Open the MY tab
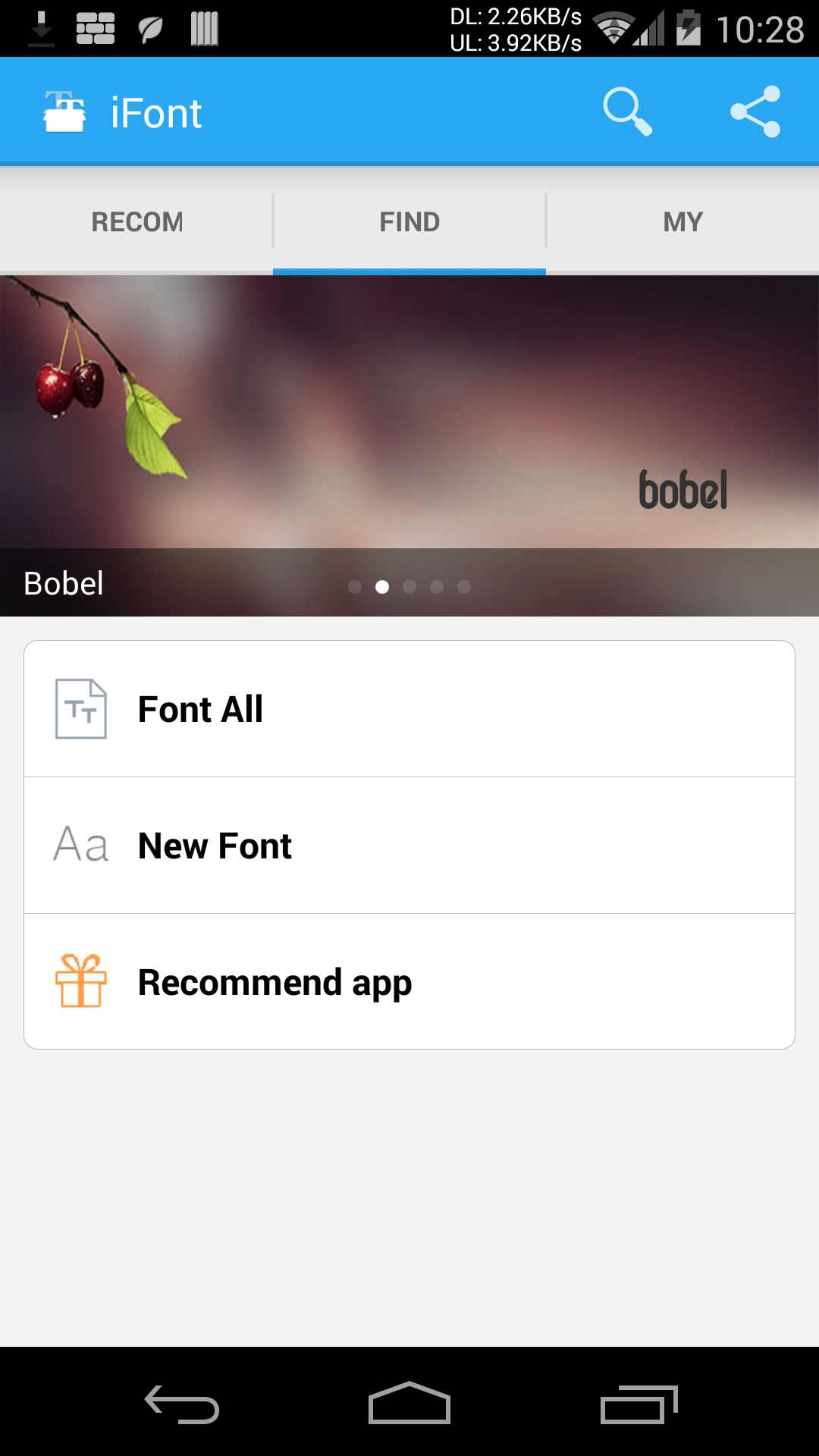Screen dimensions: 819x1456 point(682,221)
